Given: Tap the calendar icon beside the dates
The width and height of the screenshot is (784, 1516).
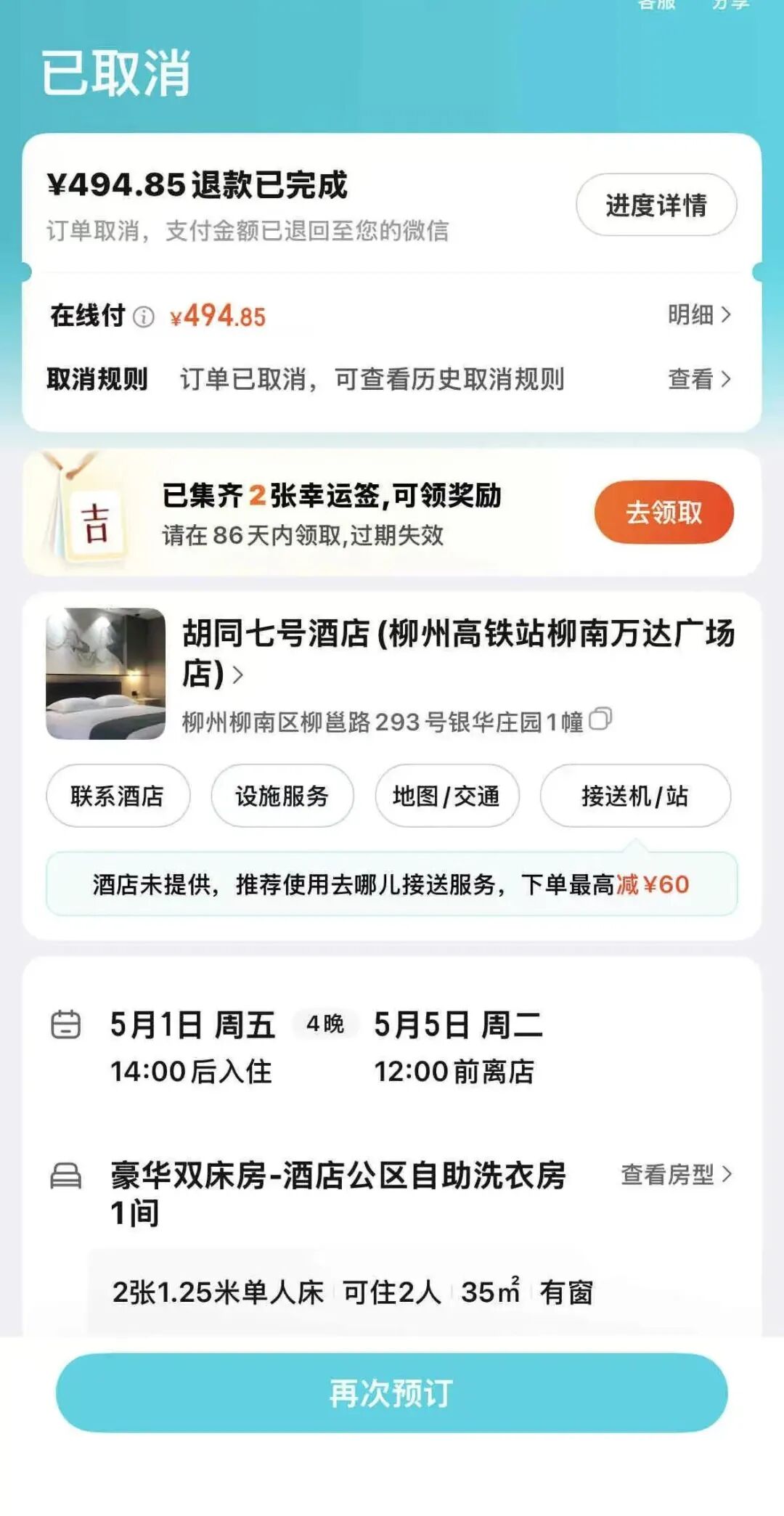Looking at the screenshot, I should tap(66, 1024).
